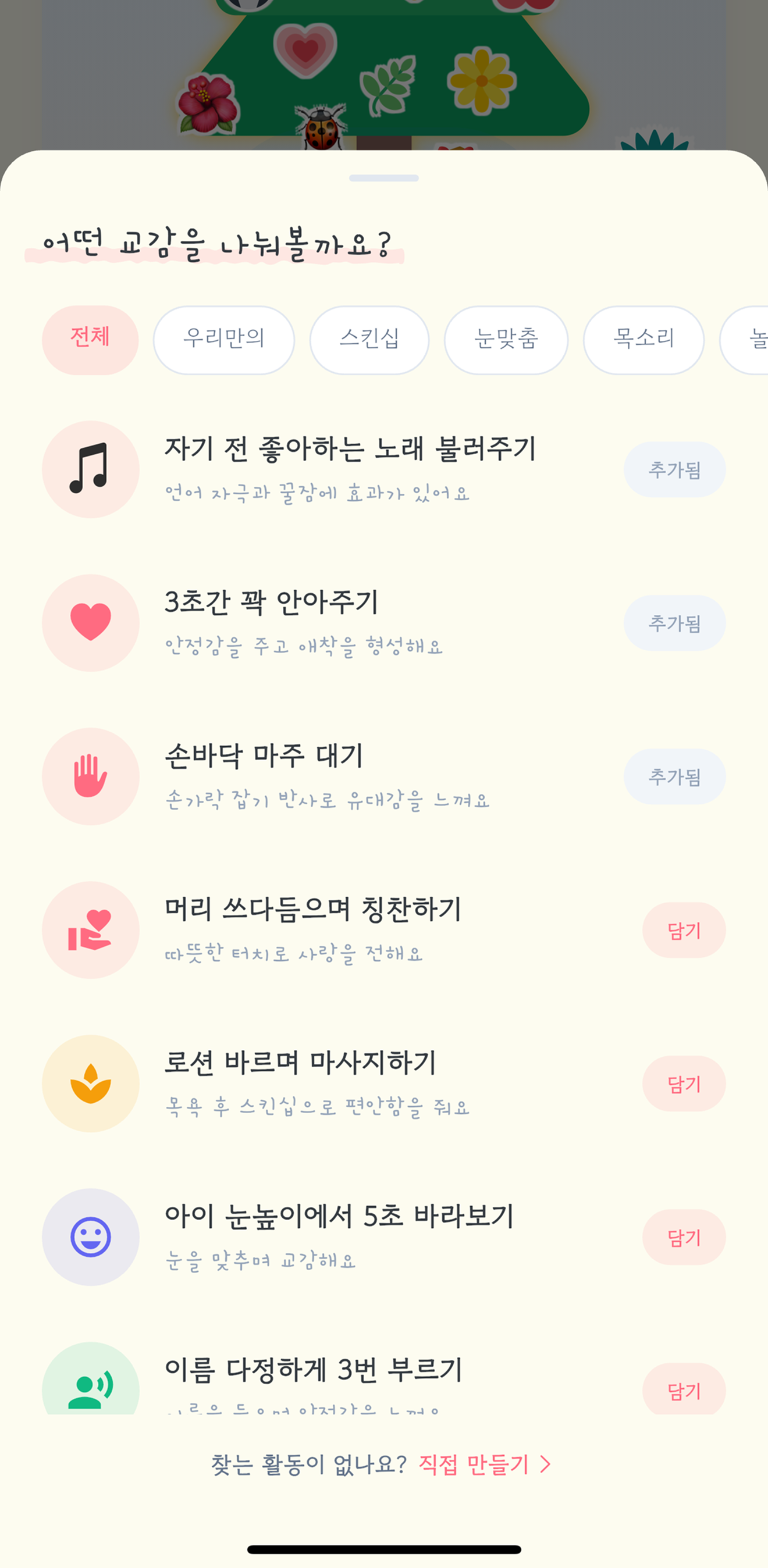768x1568 pixels.
Task: Click the hand-with-heart icon for head petting activity
Action: [90, 929]
